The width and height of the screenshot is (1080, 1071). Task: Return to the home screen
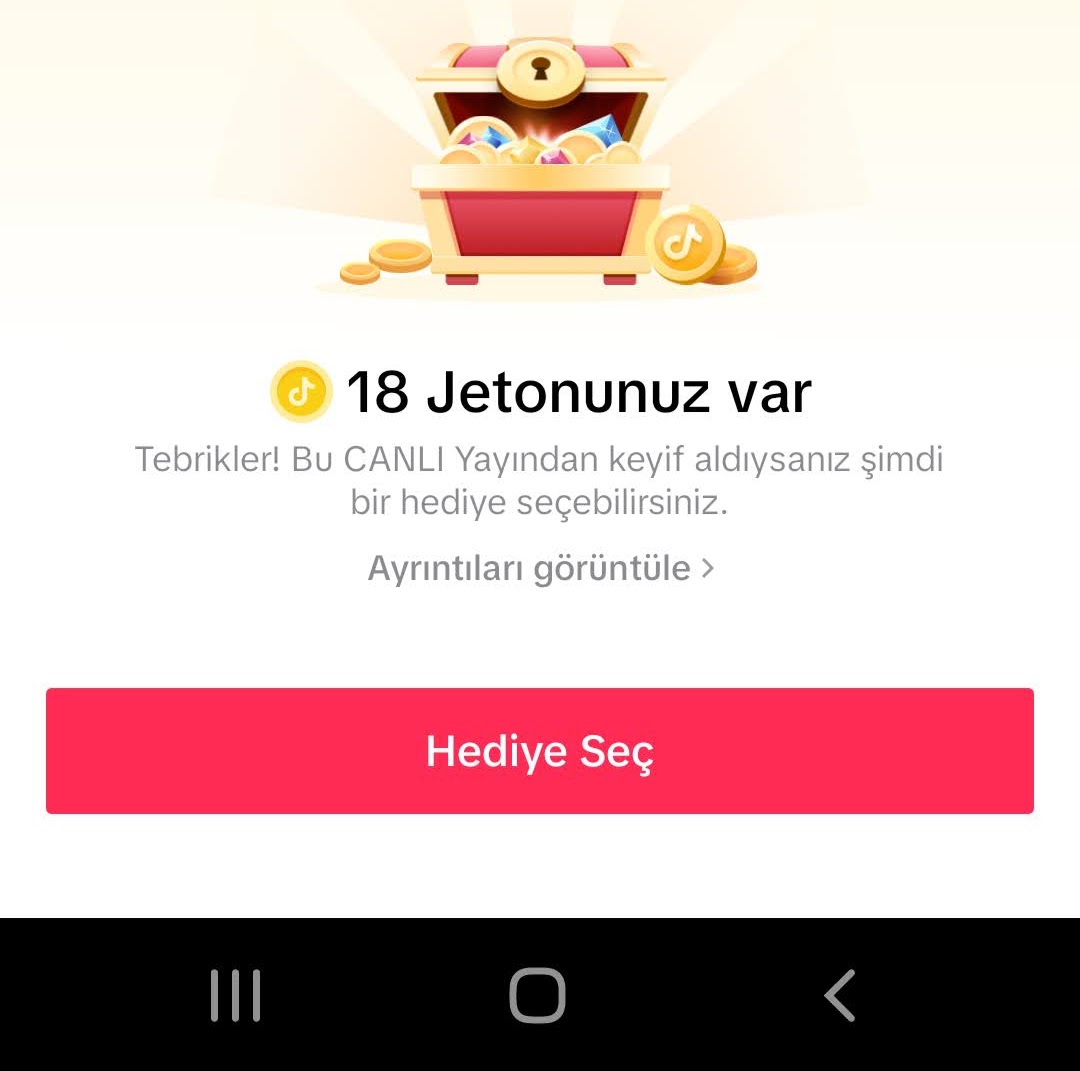538,995
